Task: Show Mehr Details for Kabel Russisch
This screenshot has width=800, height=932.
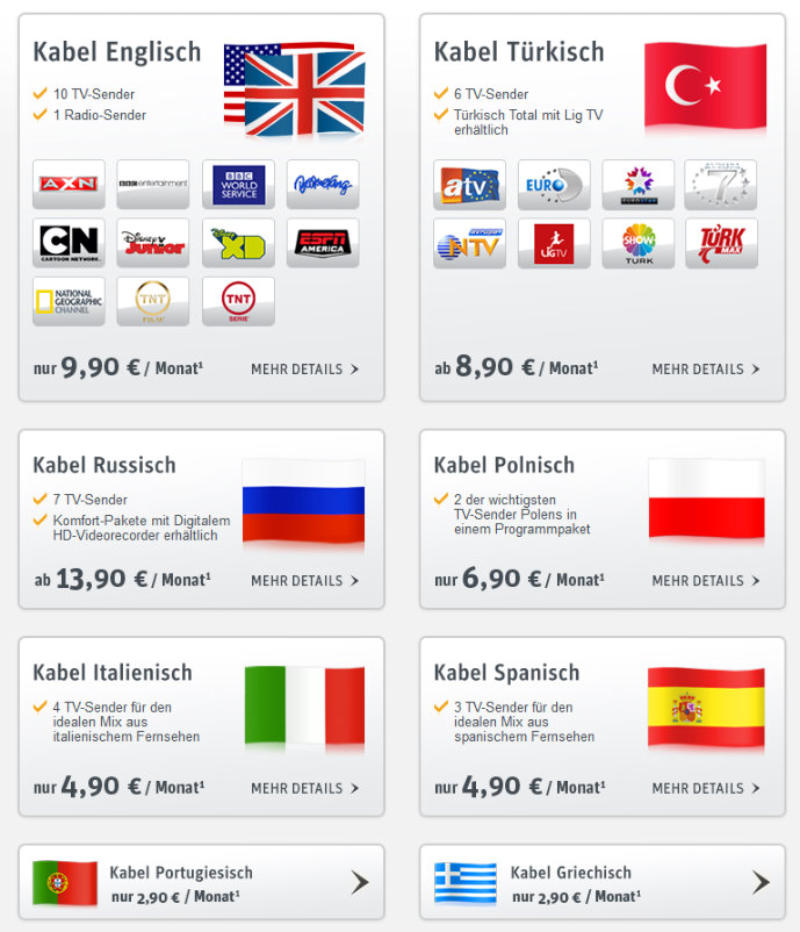Action: tap(304, 580)
